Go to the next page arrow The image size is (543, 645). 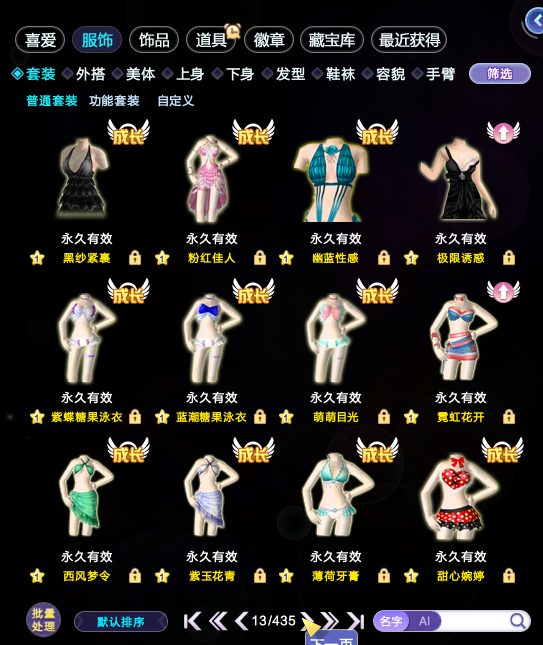point(307,621)
